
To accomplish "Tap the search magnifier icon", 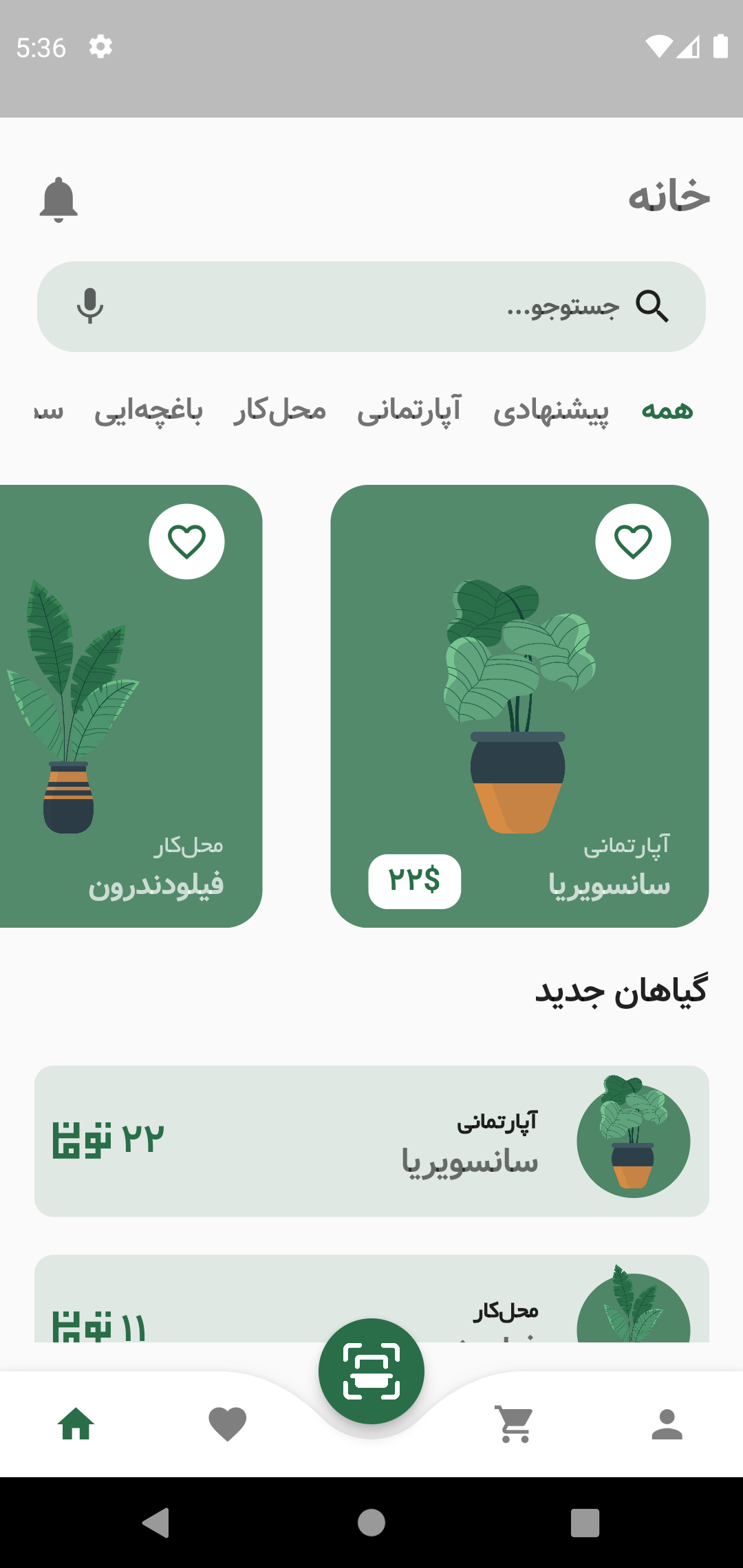I will pos(652,306).
